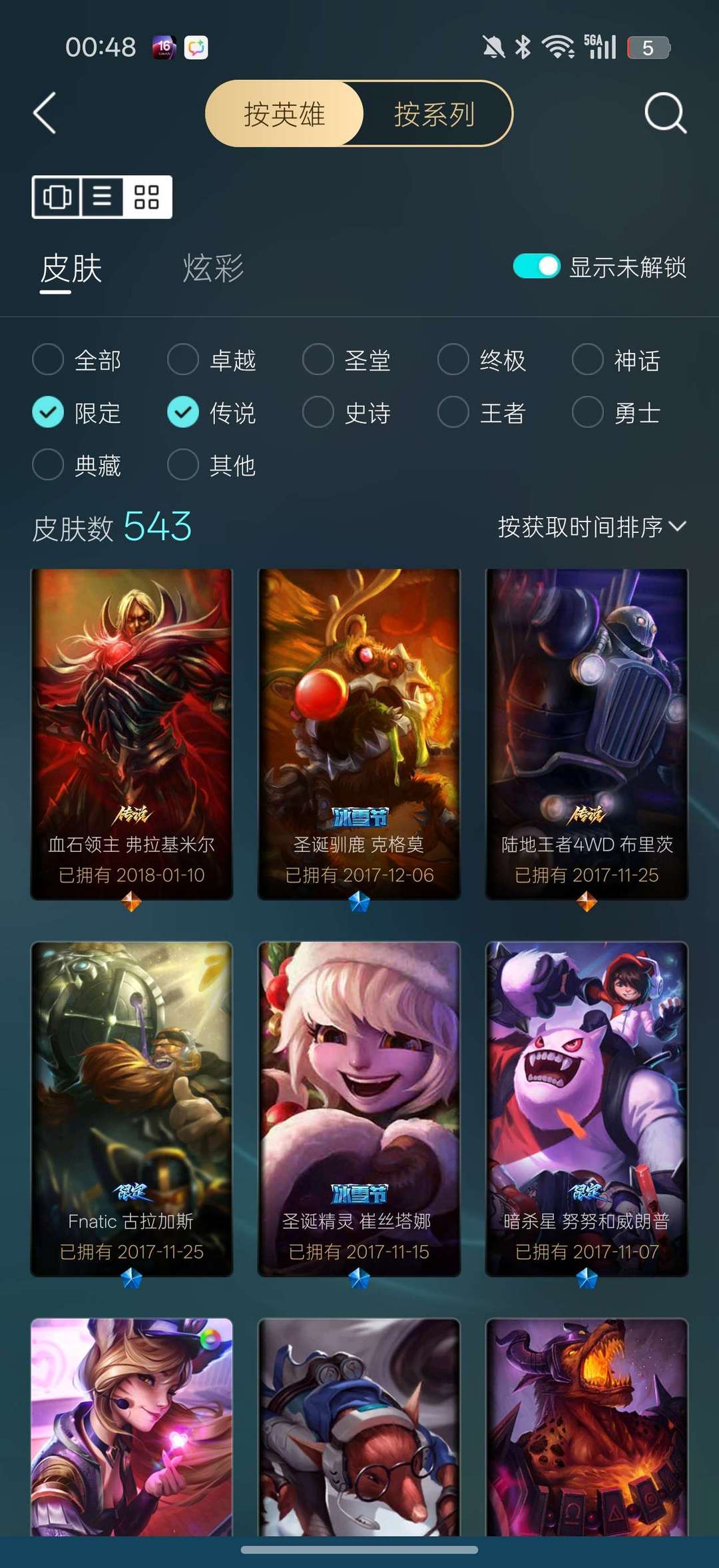The width and height of the screenshot is (719, 1568).
Task: Switch to the 按系列 segment
Action: pyautogui.click(x=435, y=114)
